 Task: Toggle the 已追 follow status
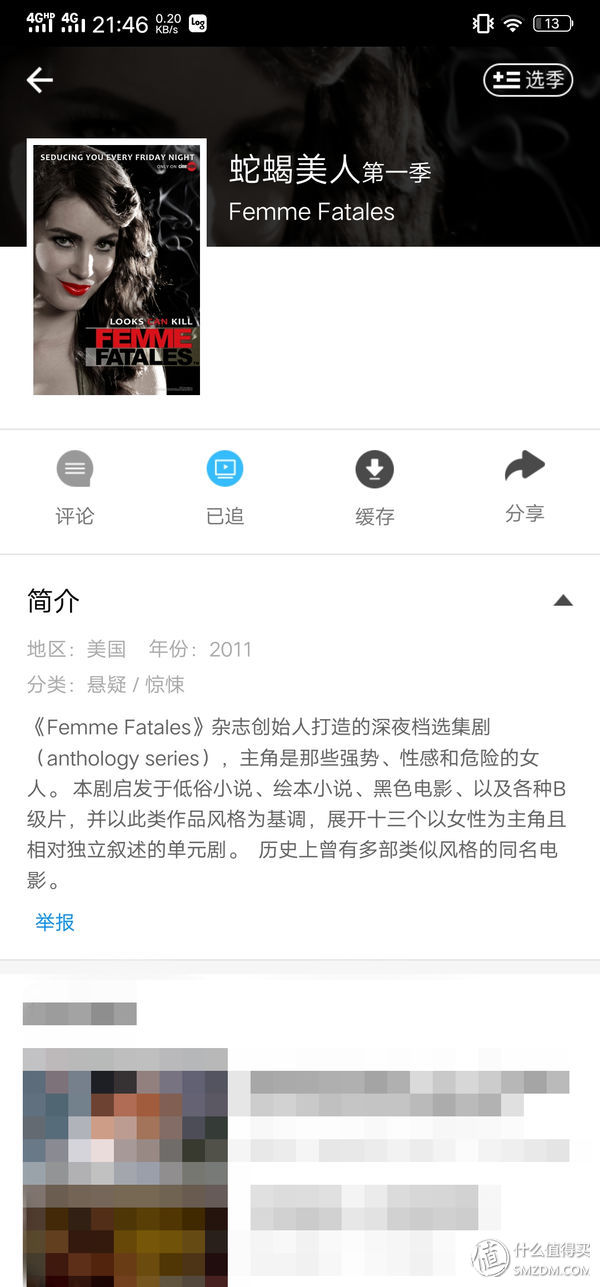click(x=225, y=488)
